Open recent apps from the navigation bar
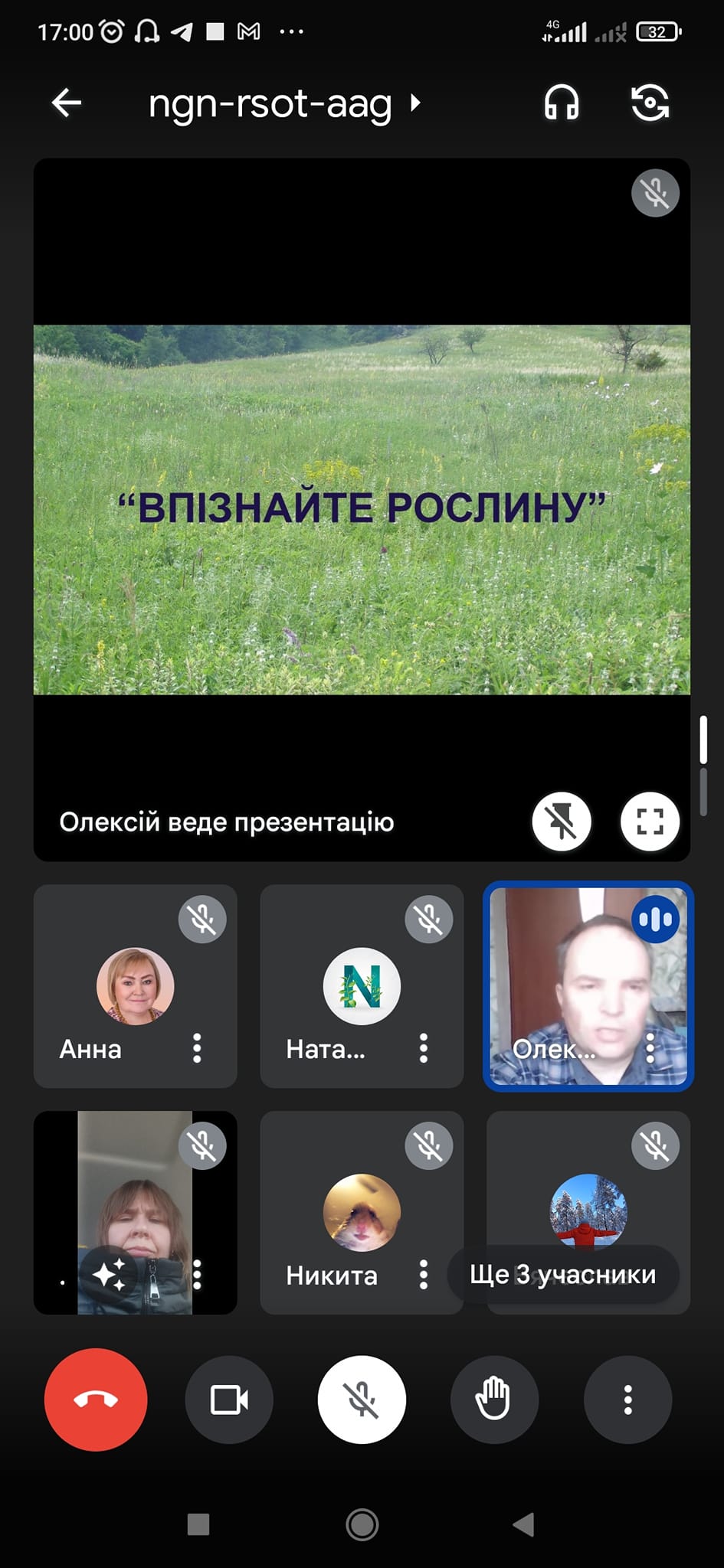The height and width of the screenshot is (1568, 724). tap(198, 1524)
